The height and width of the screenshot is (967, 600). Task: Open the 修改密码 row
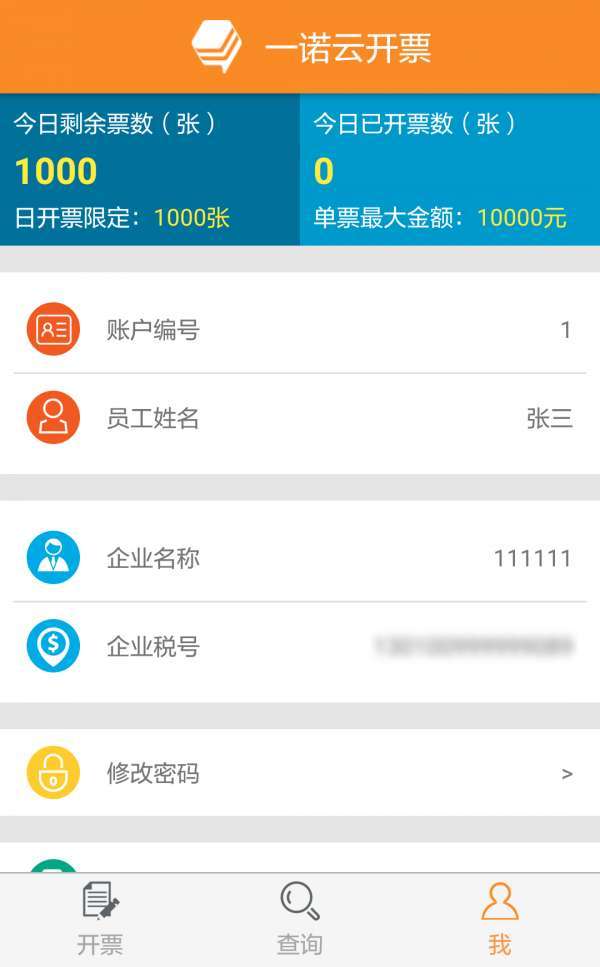(x=300, y=773)
